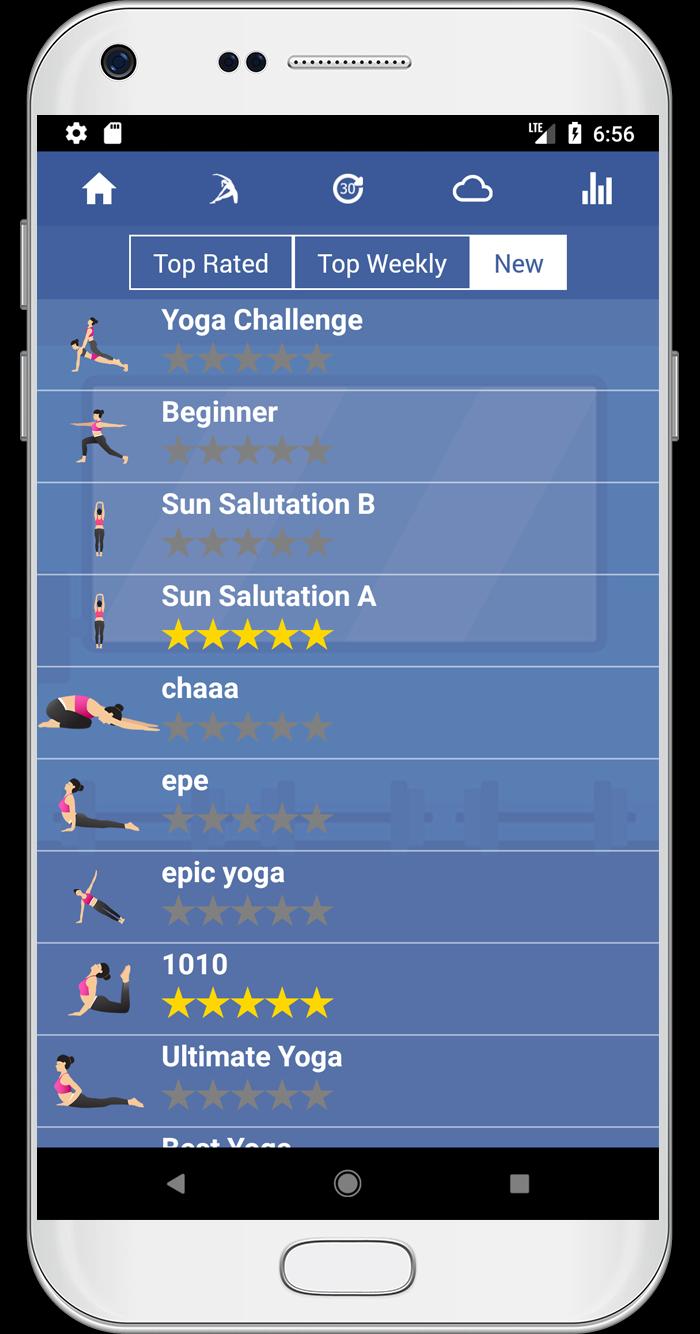This screenshot has width=700, height=1334.
Task: Go to the home icon tab
Action: (x=99, y=189)
